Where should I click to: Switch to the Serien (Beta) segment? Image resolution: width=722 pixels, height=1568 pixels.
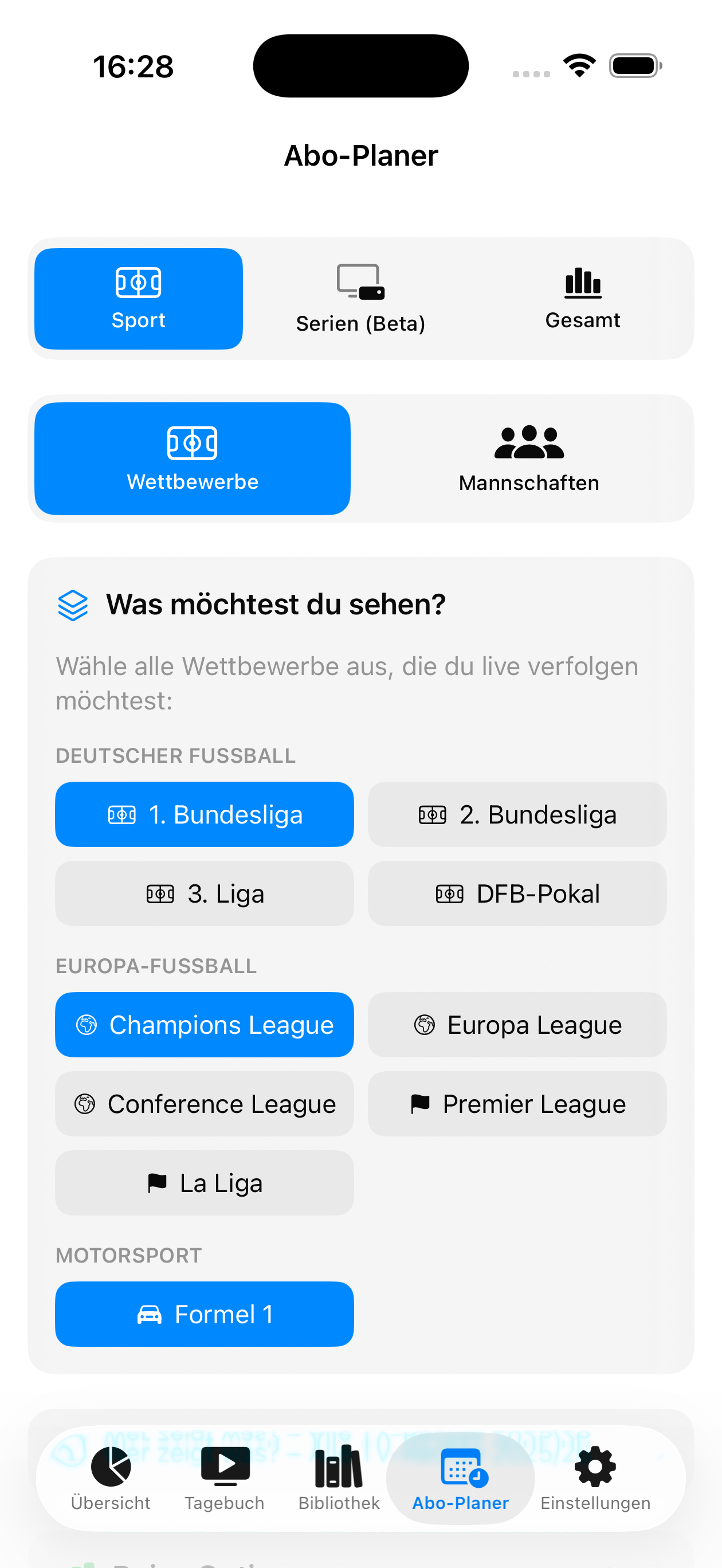[360, 299]
